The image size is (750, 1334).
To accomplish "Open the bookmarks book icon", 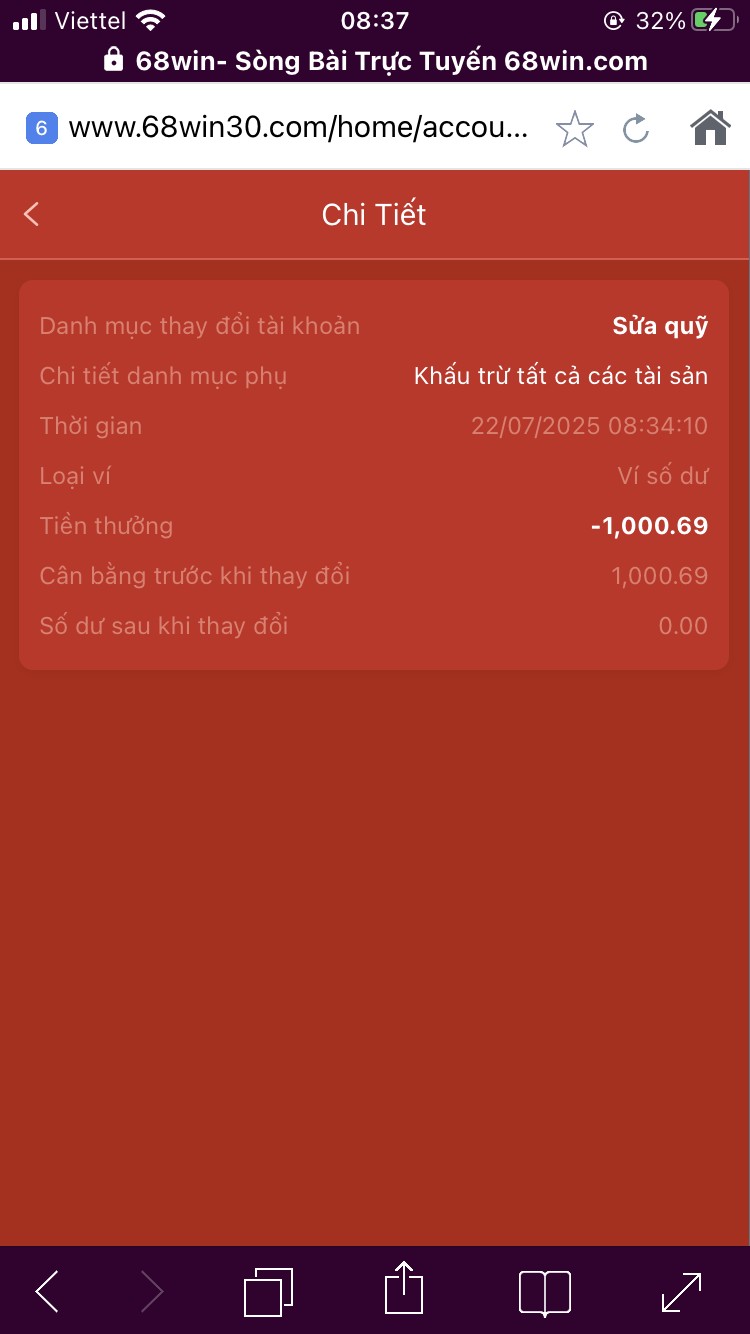I will pos(545,1293).
